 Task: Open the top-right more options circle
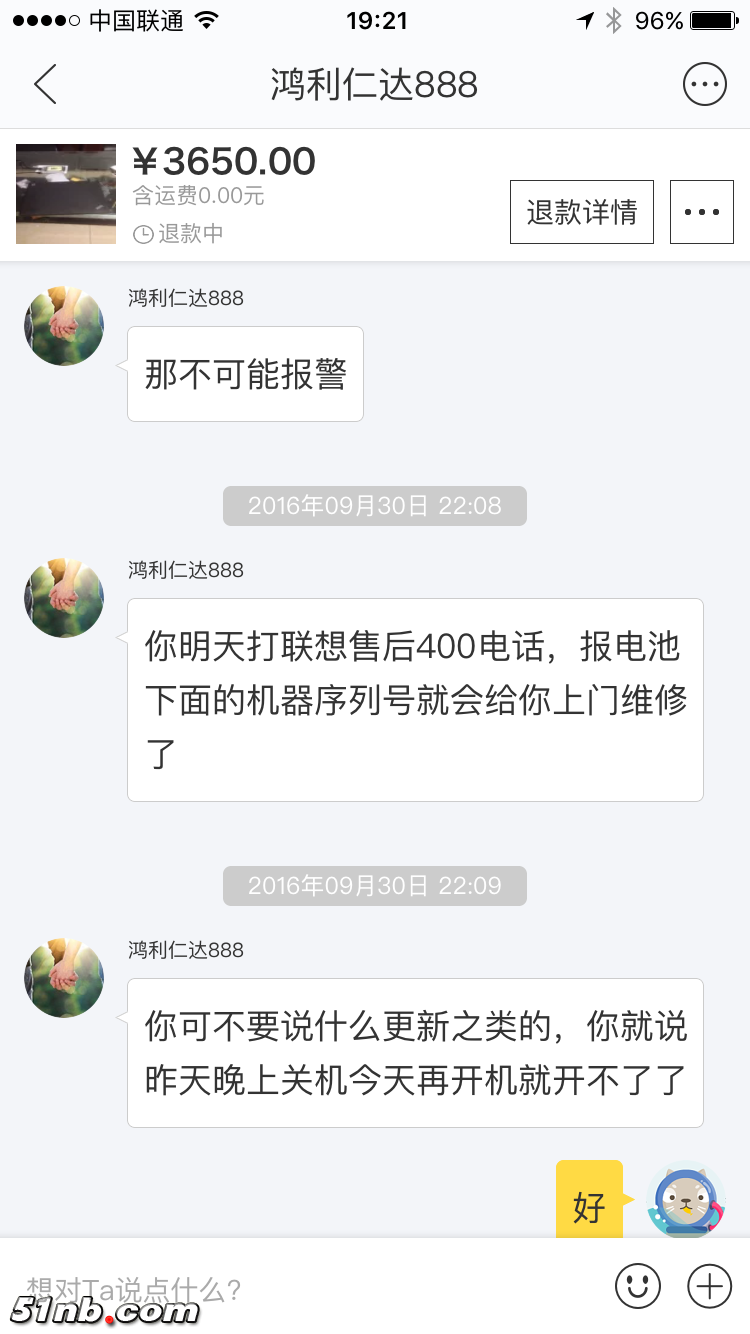[x=704, y=84]
